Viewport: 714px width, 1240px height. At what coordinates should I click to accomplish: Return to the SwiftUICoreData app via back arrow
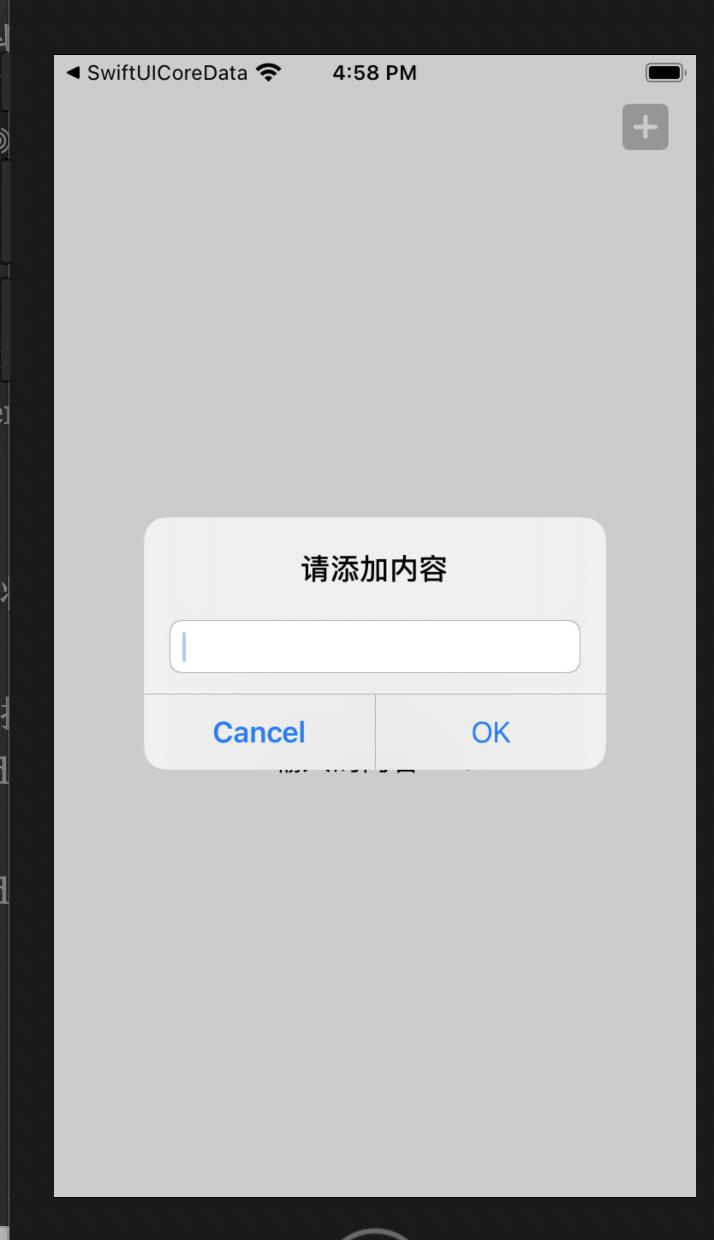coord(157,73)
